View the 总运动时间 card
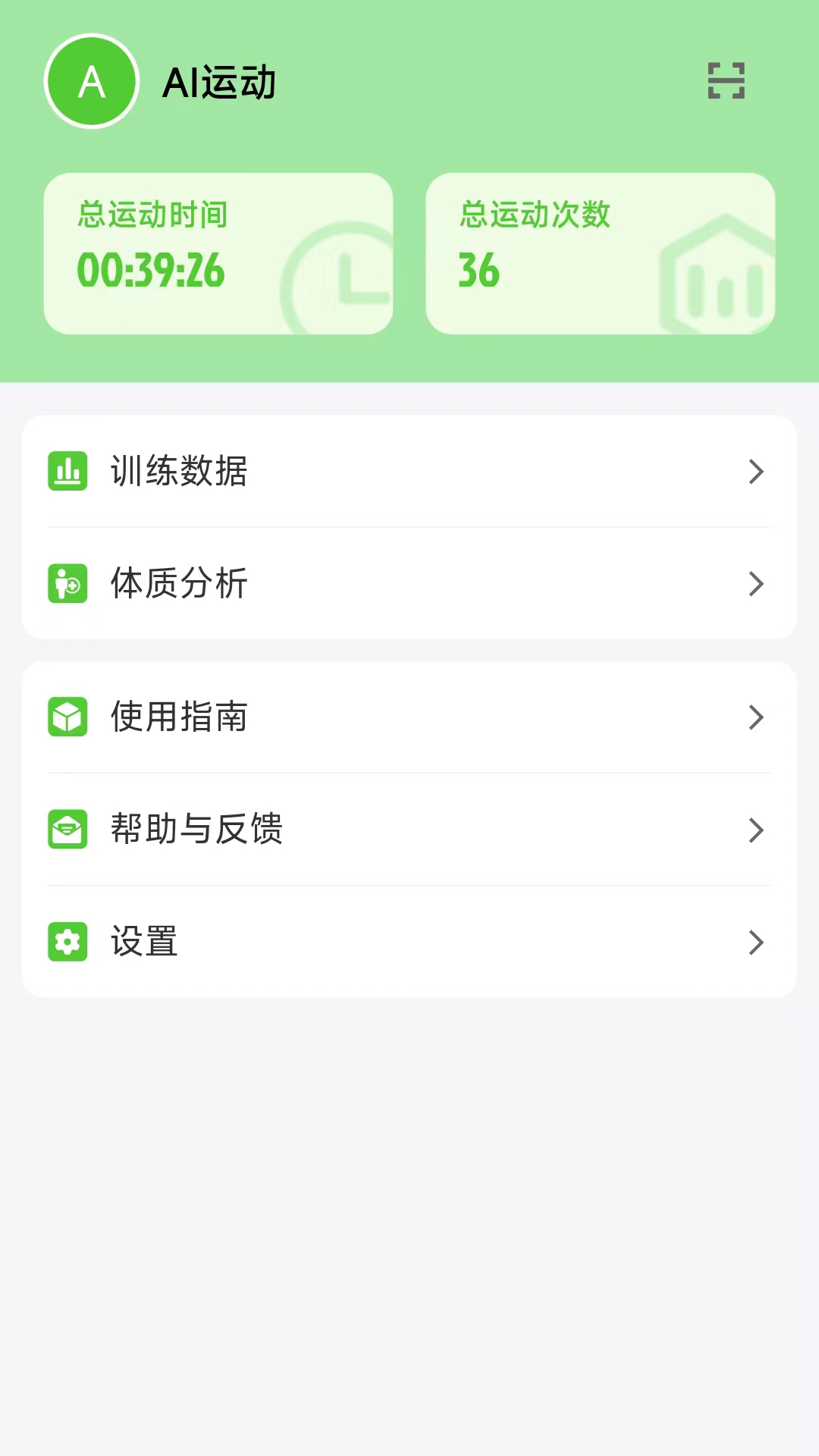 click(x=218, y=253)
